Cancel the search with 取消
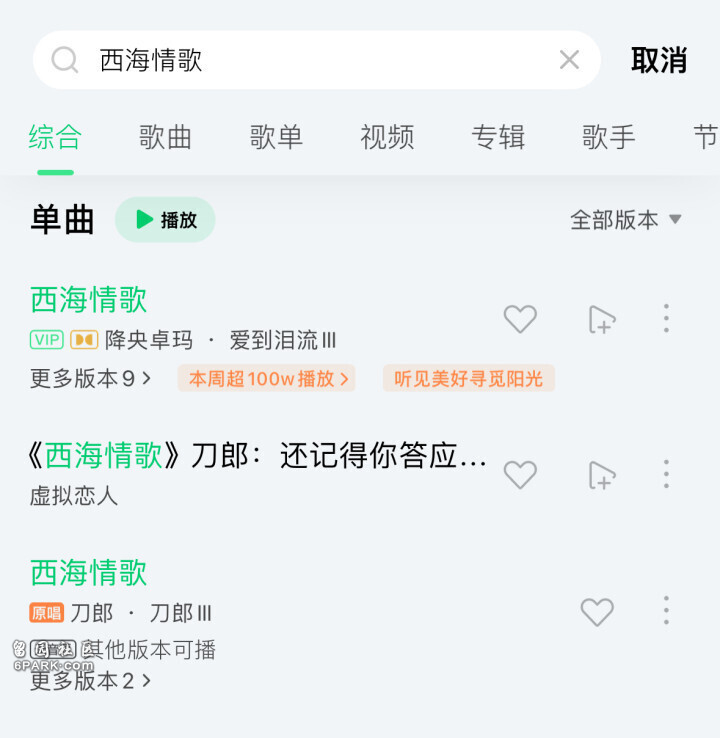The width and height of the screenshot is (720, 738). point(659,60)
